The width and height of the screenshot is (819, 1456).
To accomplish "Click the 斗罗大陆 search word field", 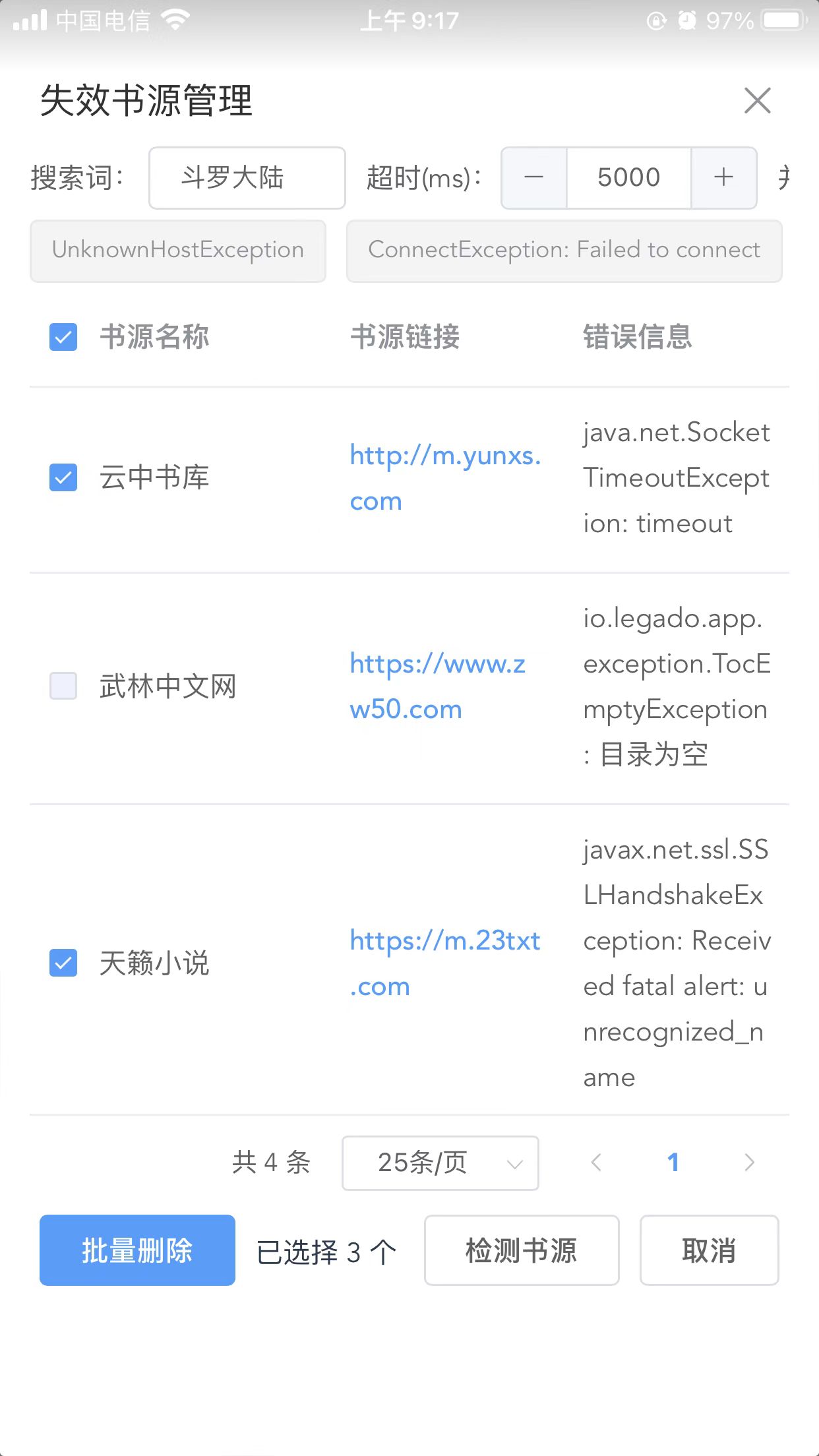I will coord(247,177).
